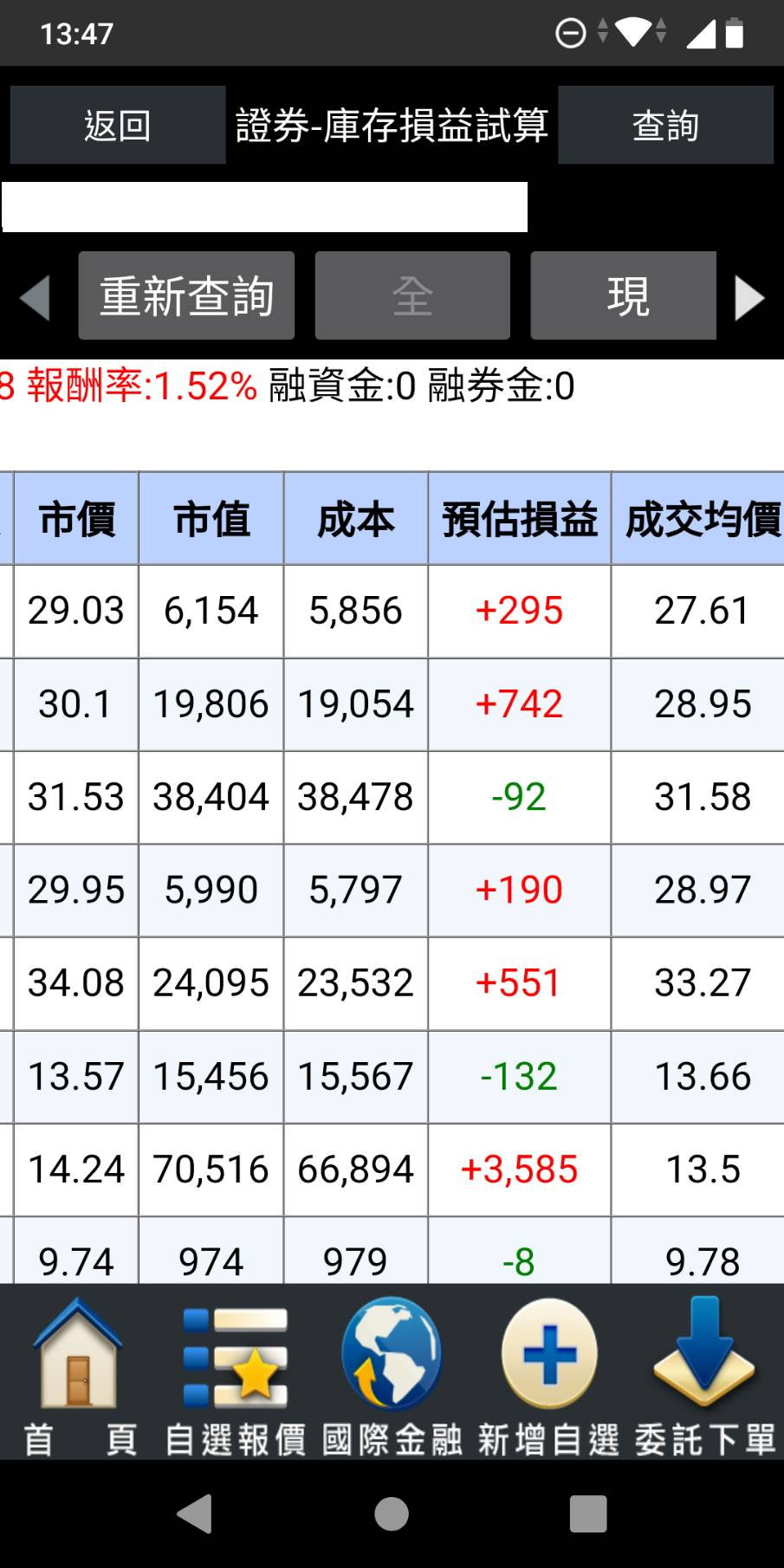Tap 重新查詢 to refresh the inventory
Image resolution: width=784 pixels, height=1568 pixels.
pos(186,296)
